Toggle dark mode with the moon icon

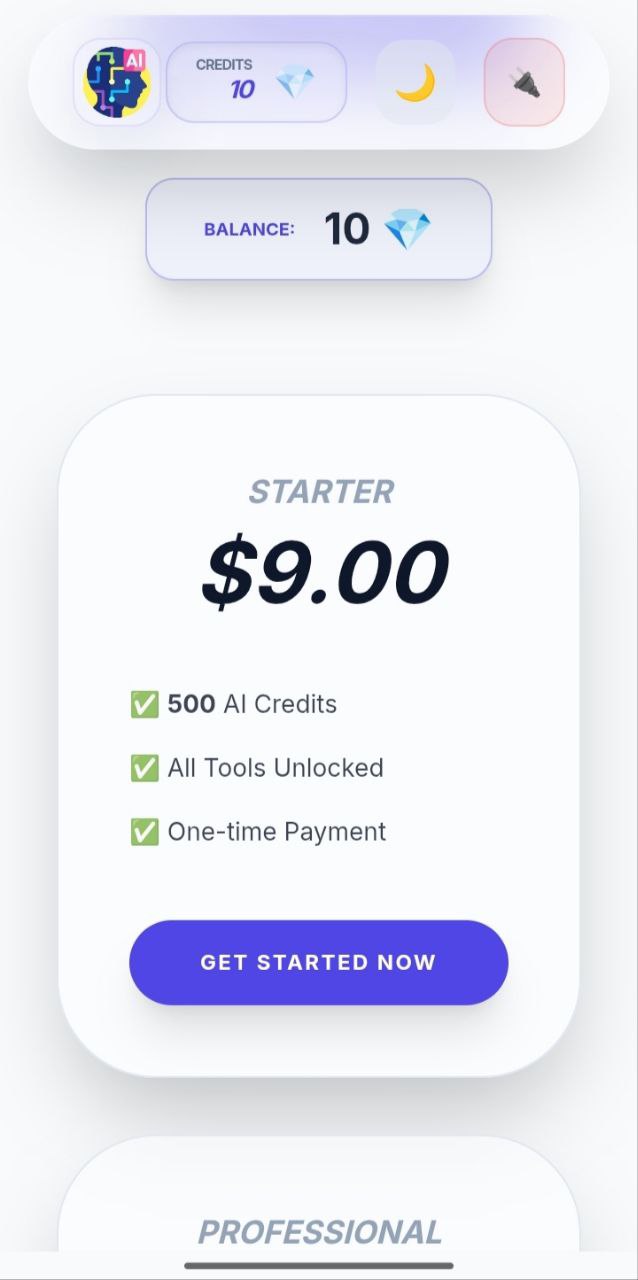click(414, 83)
